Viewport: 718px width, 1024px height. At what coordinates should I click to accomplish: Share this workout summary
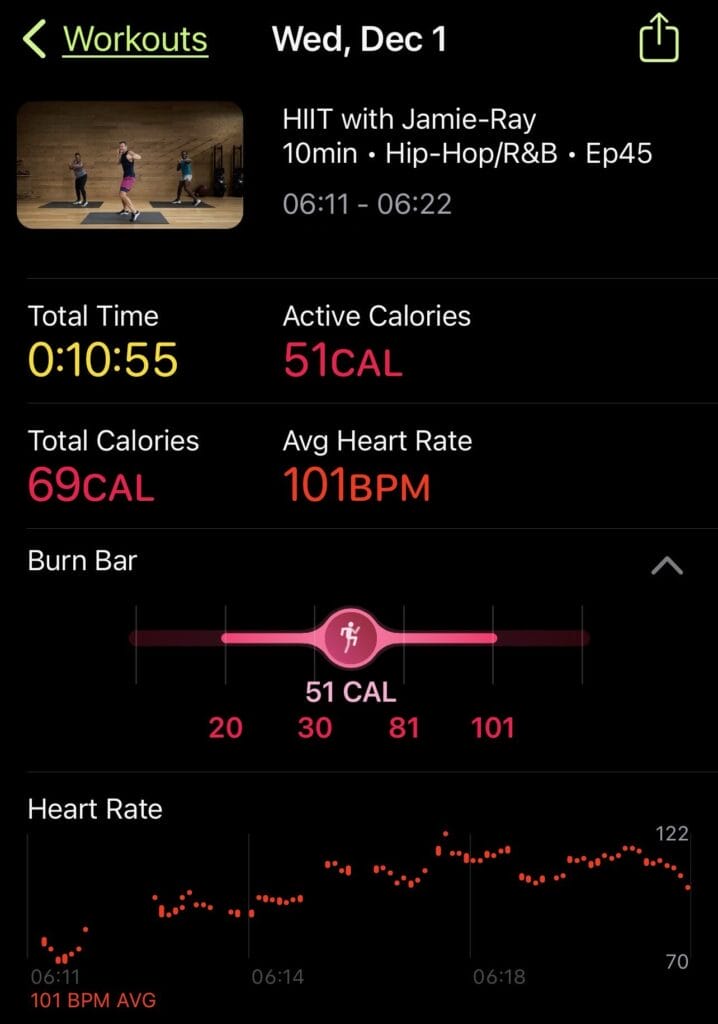coord(658,40)
